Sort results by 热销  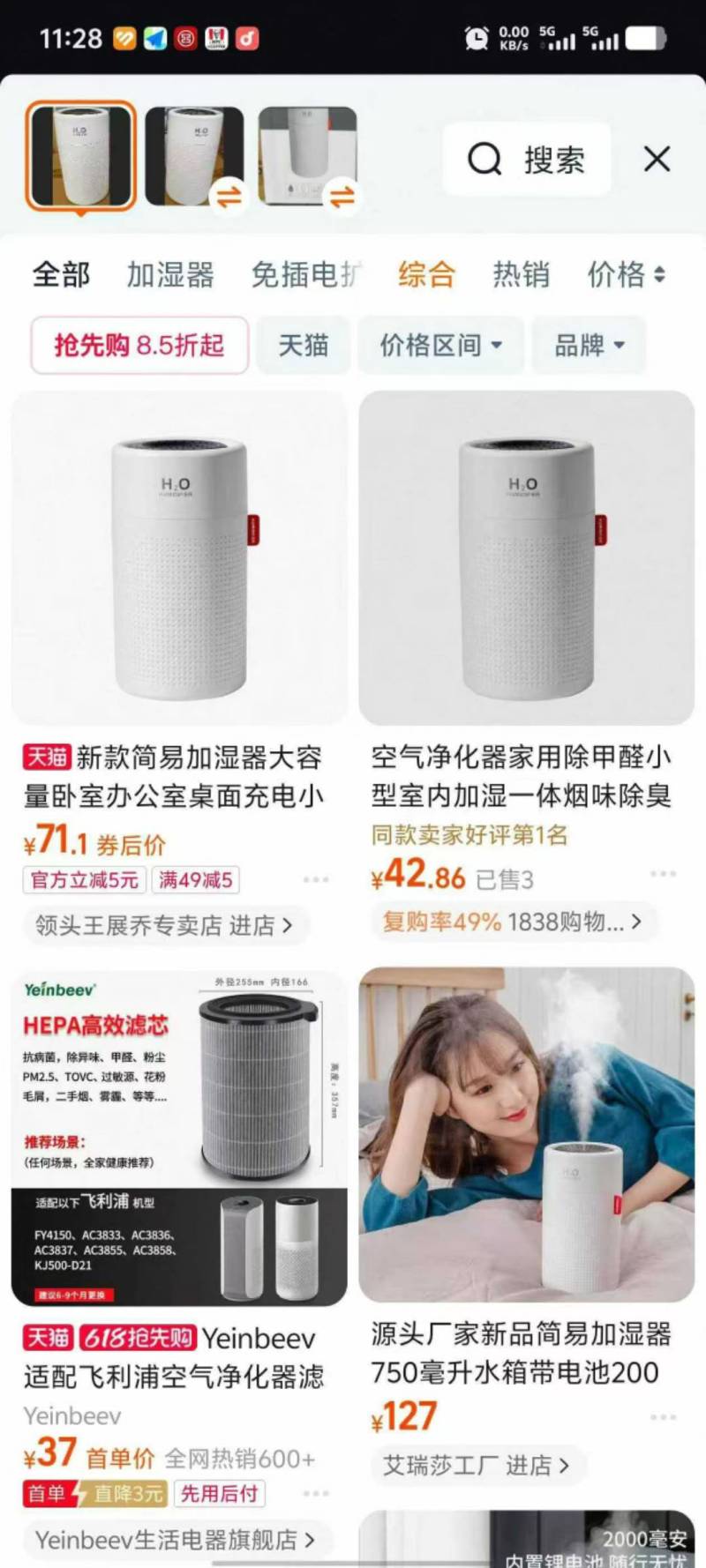click(521, 274)
